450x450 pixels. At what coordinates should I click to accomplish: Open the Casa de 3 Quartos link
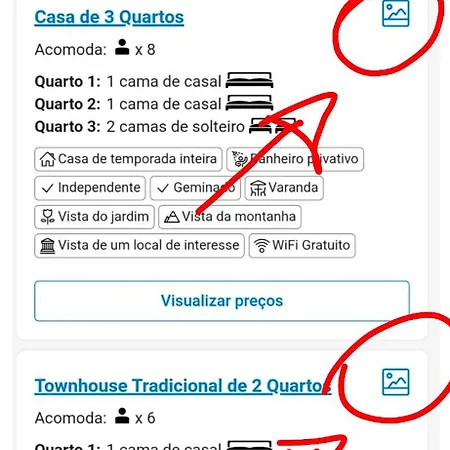[x=109, y=17]
